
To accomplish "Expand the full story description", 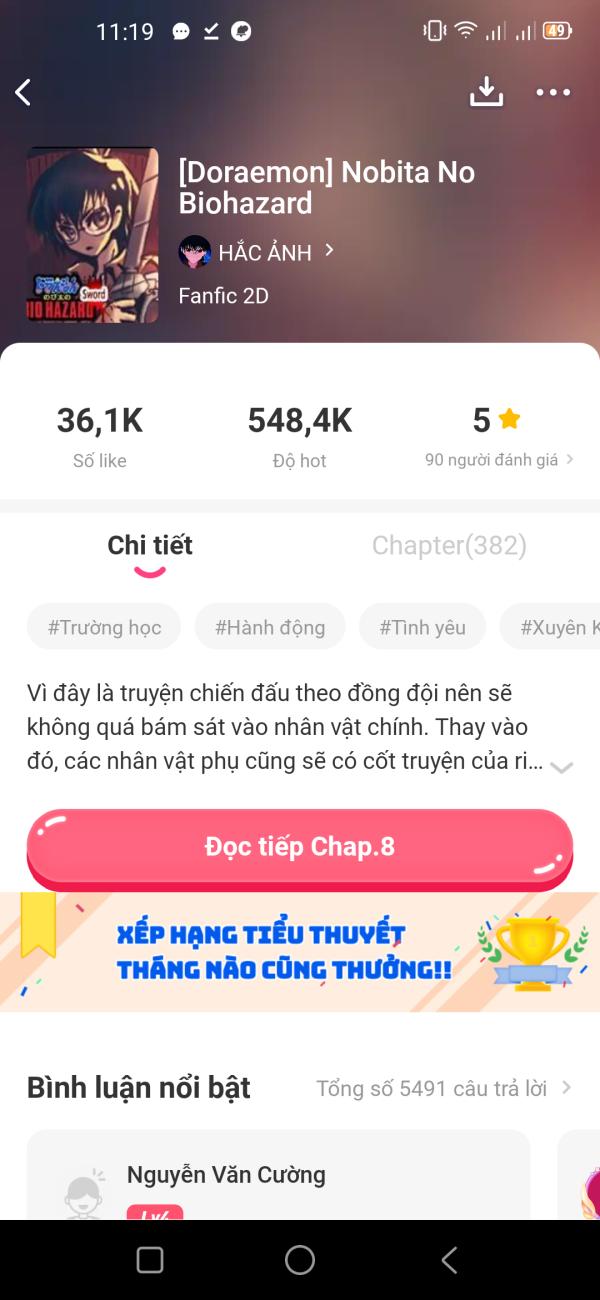I will pos(562,767).
